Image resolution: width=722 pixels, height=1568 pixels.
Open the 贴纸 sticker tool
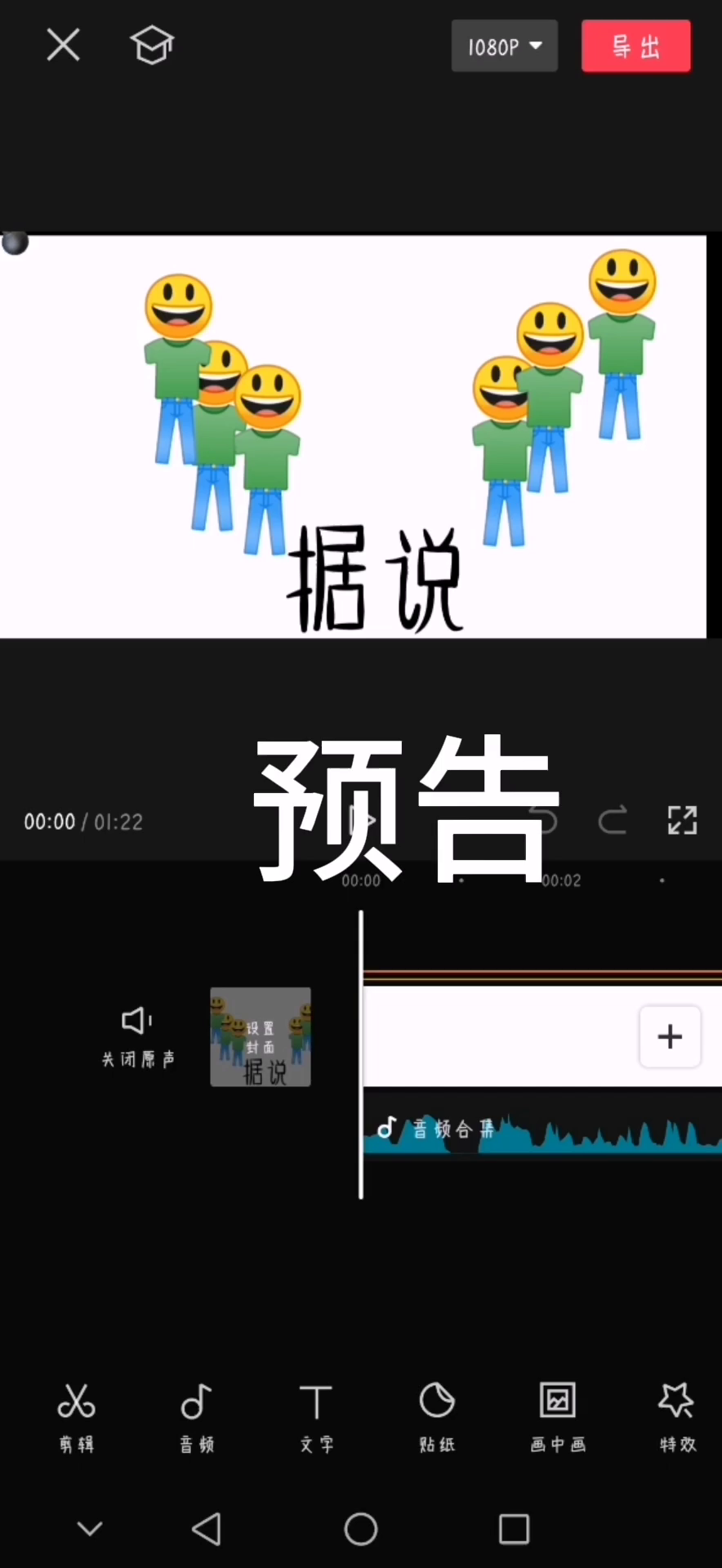click(437, 1417)
